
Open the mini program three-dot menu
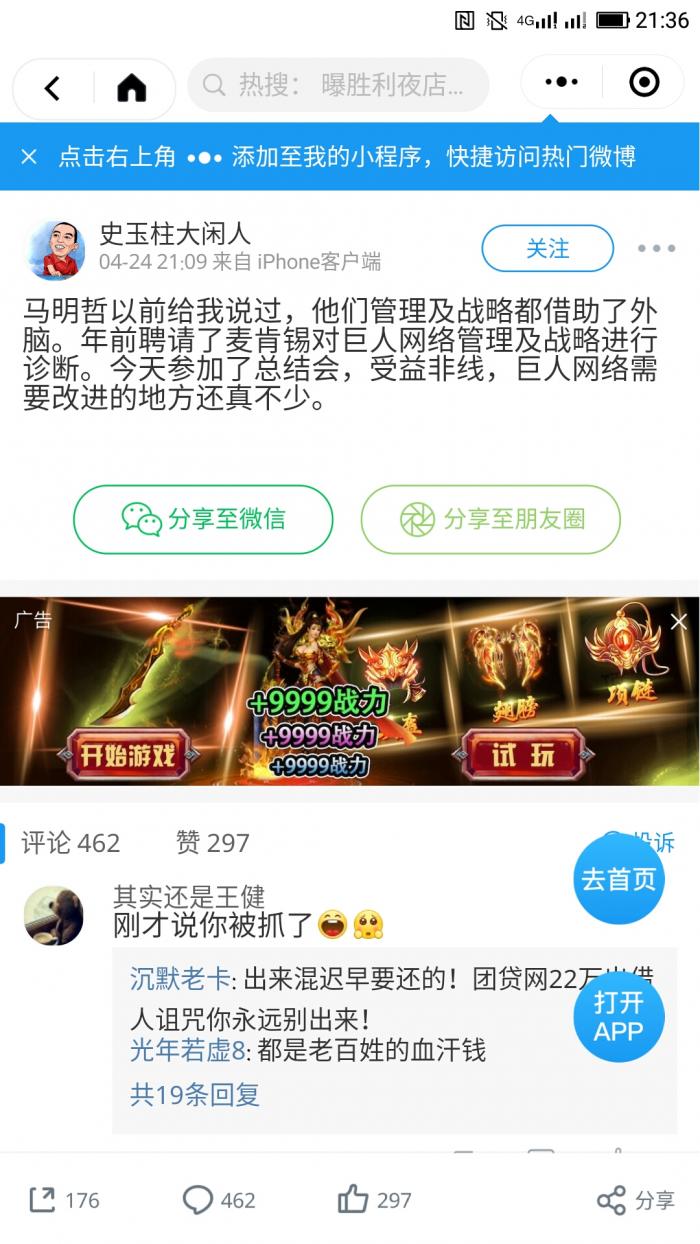point(562,83)
